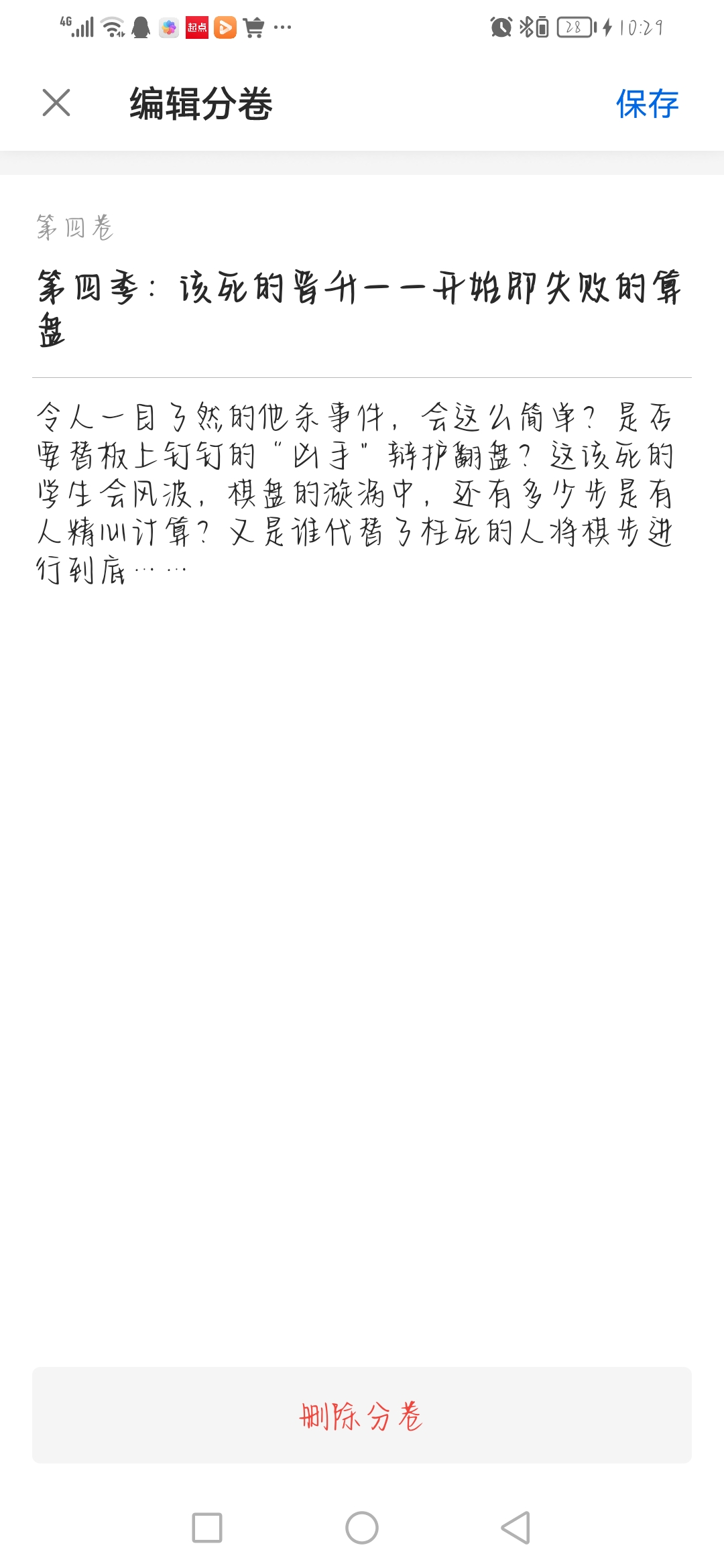Edit the volume title starting with 第四季

click(x=359, y=308)
